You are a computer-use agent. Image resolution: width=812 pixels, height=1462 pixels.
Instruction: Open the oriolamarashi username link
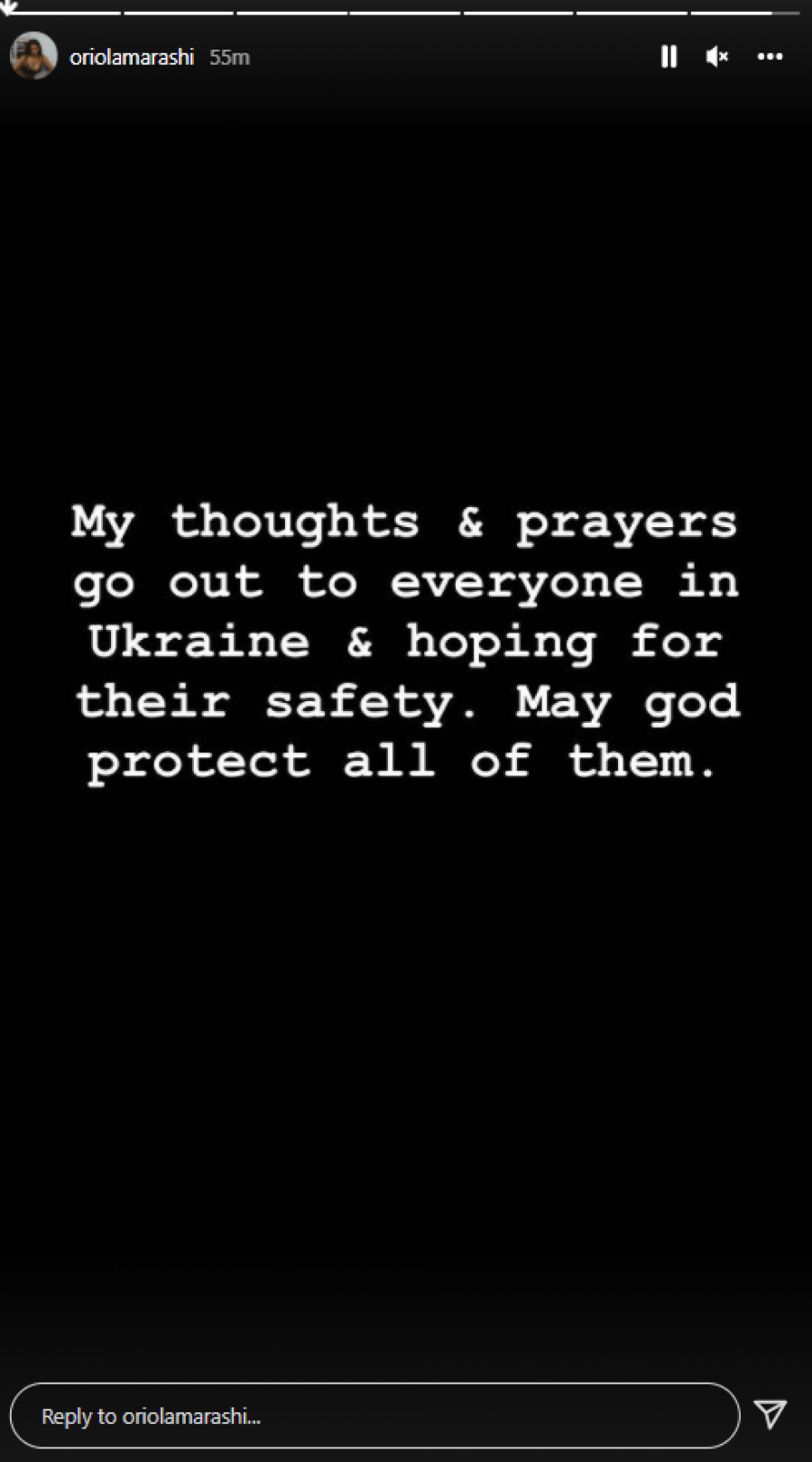132,57
